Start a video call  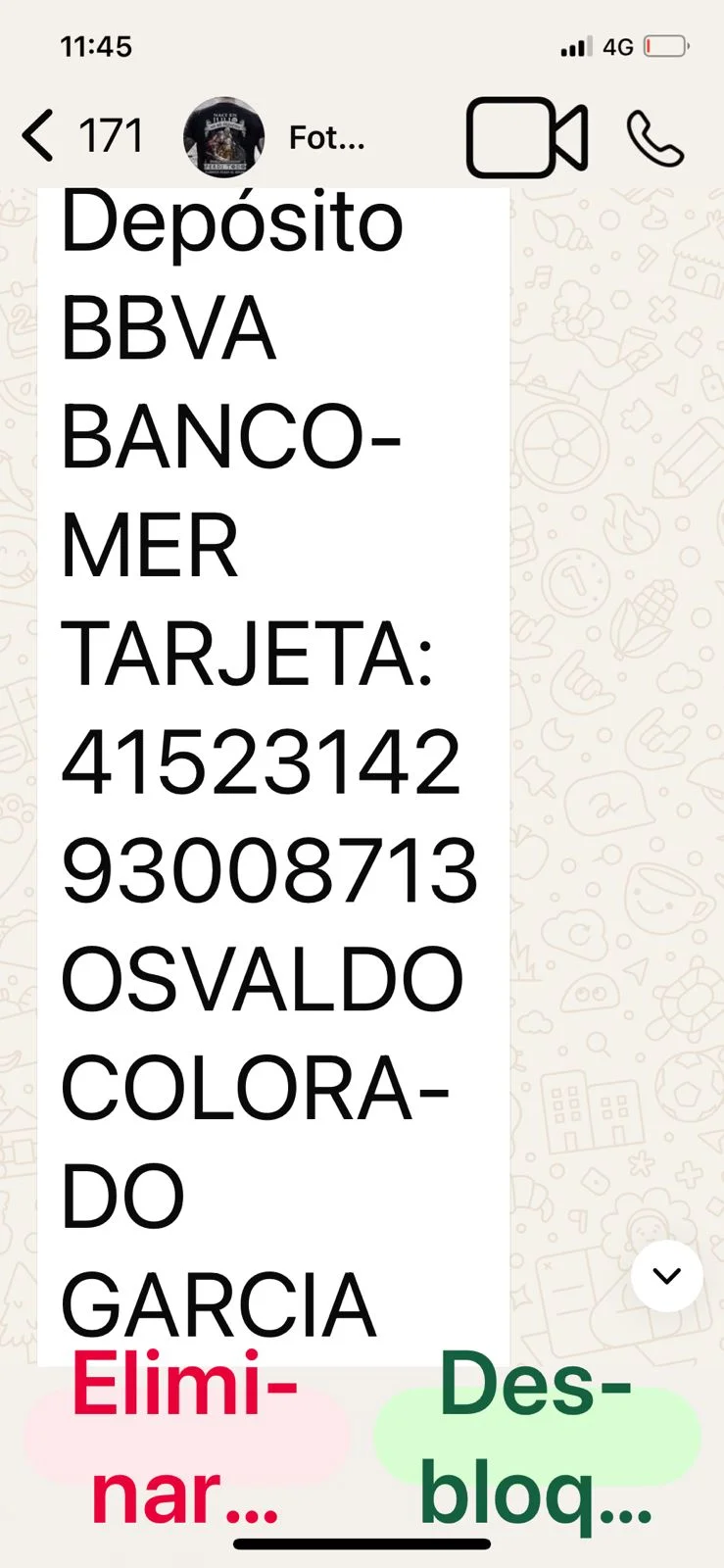point(526,138)
